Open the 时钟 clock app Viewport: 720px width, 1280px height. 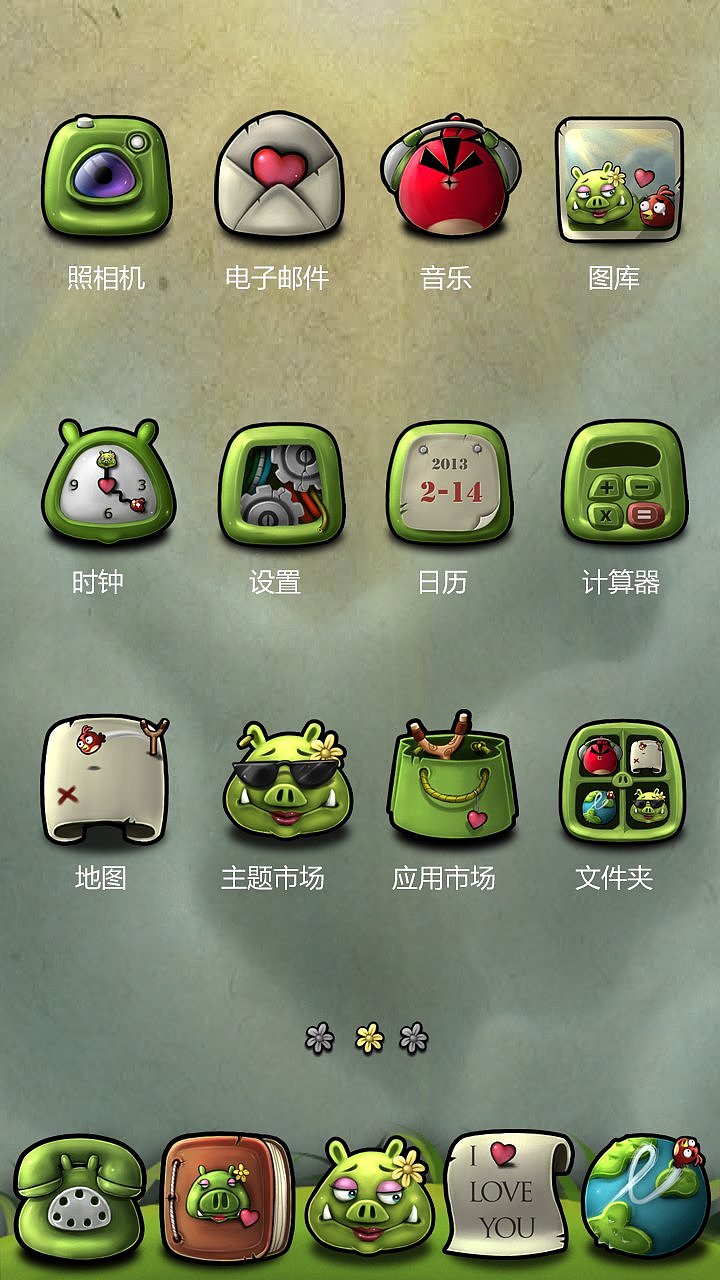coord(107,483)
